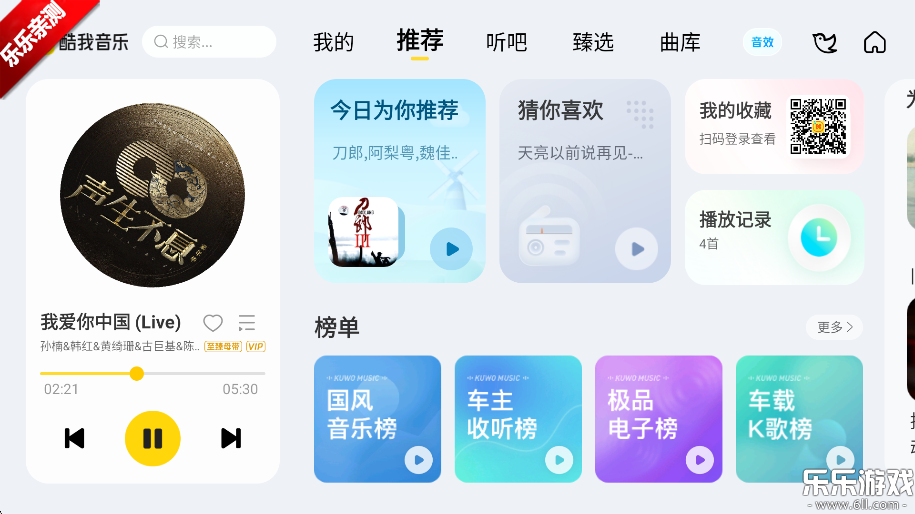Play the 今日为你推荐 playlist
Viewport: 915px width, 514px height.
pos(451,249)
